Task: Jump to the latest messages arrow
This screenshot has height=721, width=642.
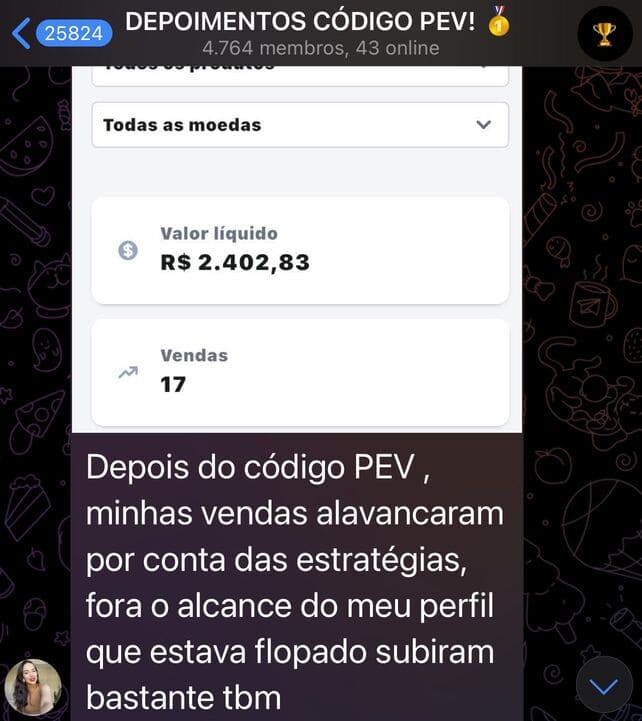Action: pos(604,685)
